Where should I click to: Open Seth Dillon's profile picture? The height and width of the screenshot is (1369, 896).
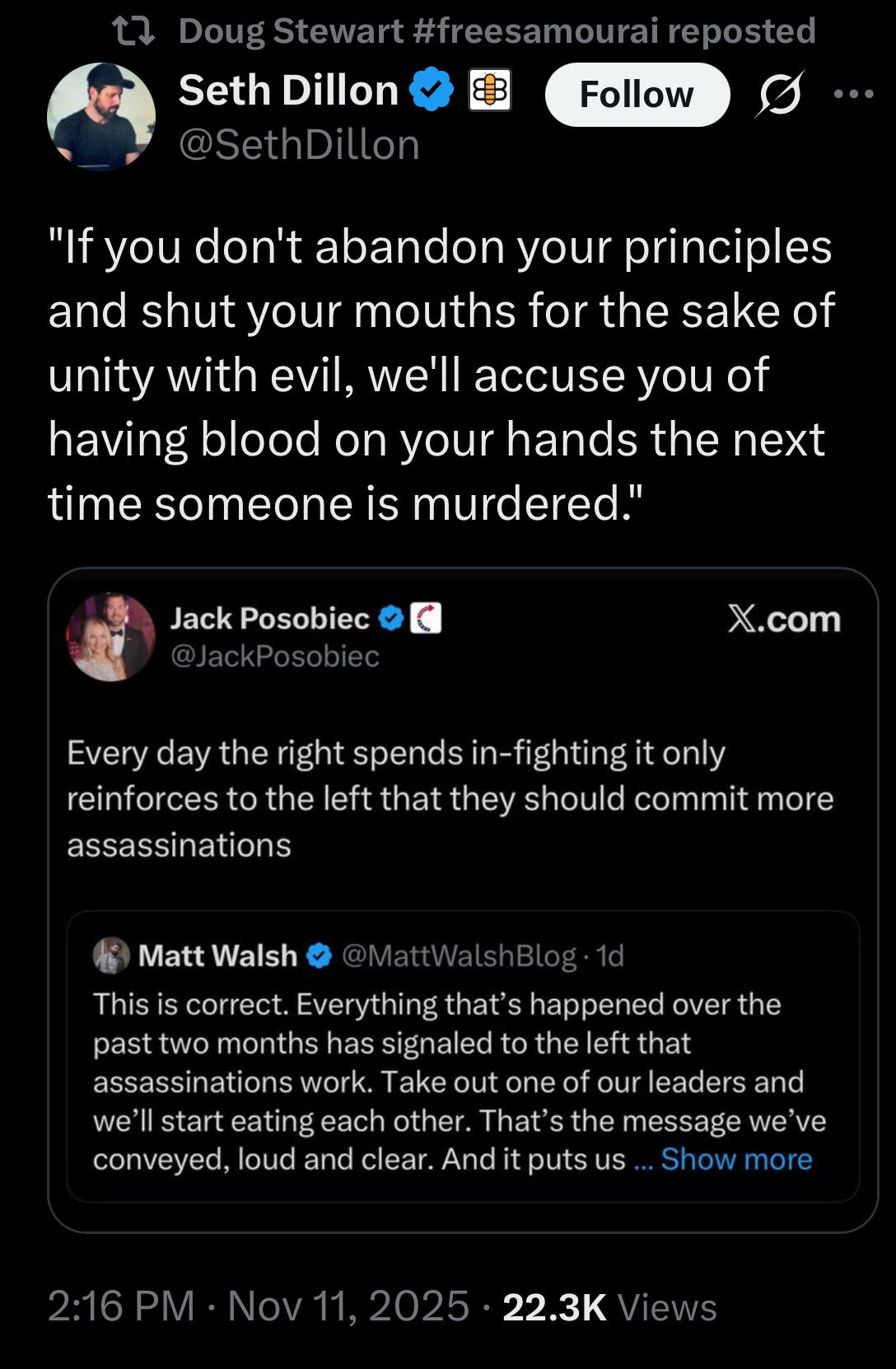click(x=101, y=117)
